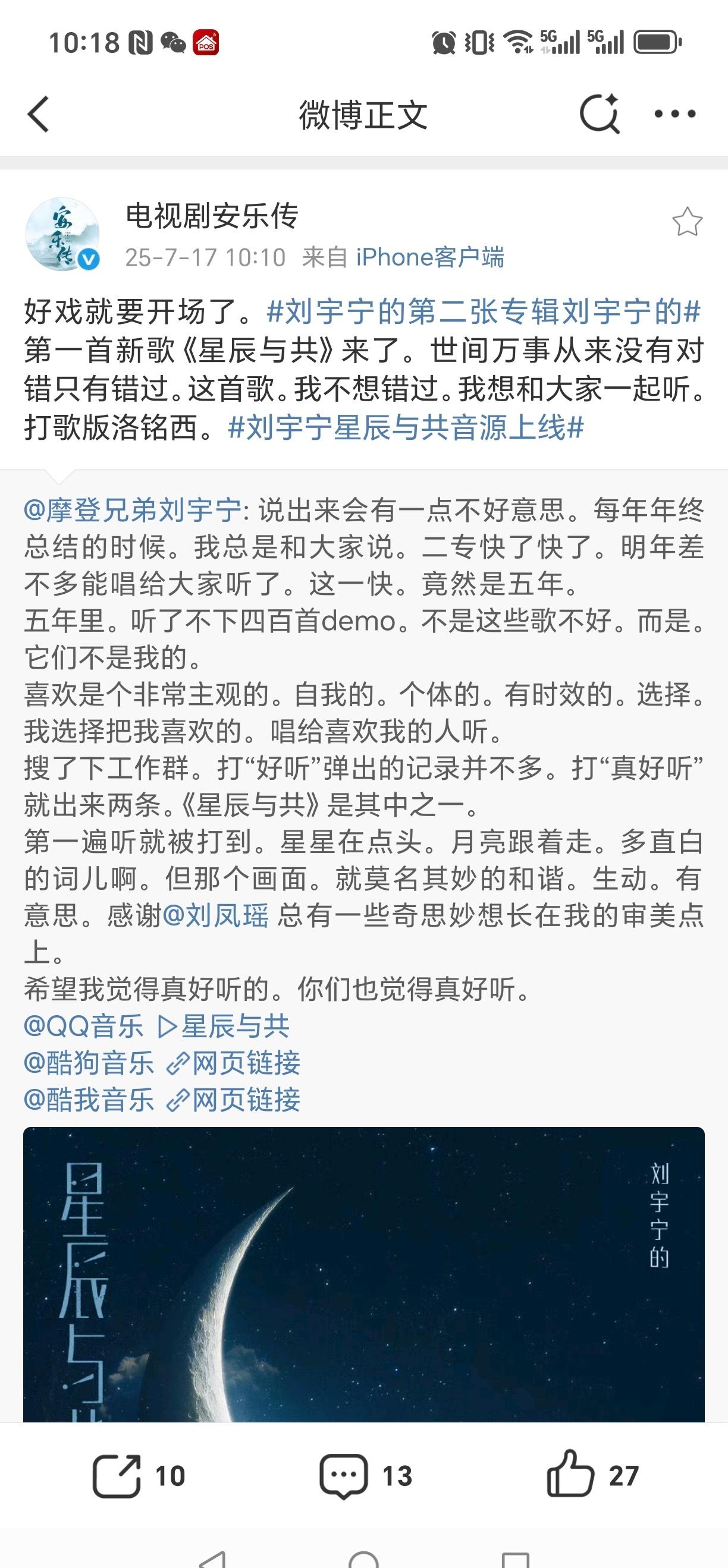Viewport: 728px width, 1568px height.
Task: Open 电视剧安乐传 account name
Action: 211,216
